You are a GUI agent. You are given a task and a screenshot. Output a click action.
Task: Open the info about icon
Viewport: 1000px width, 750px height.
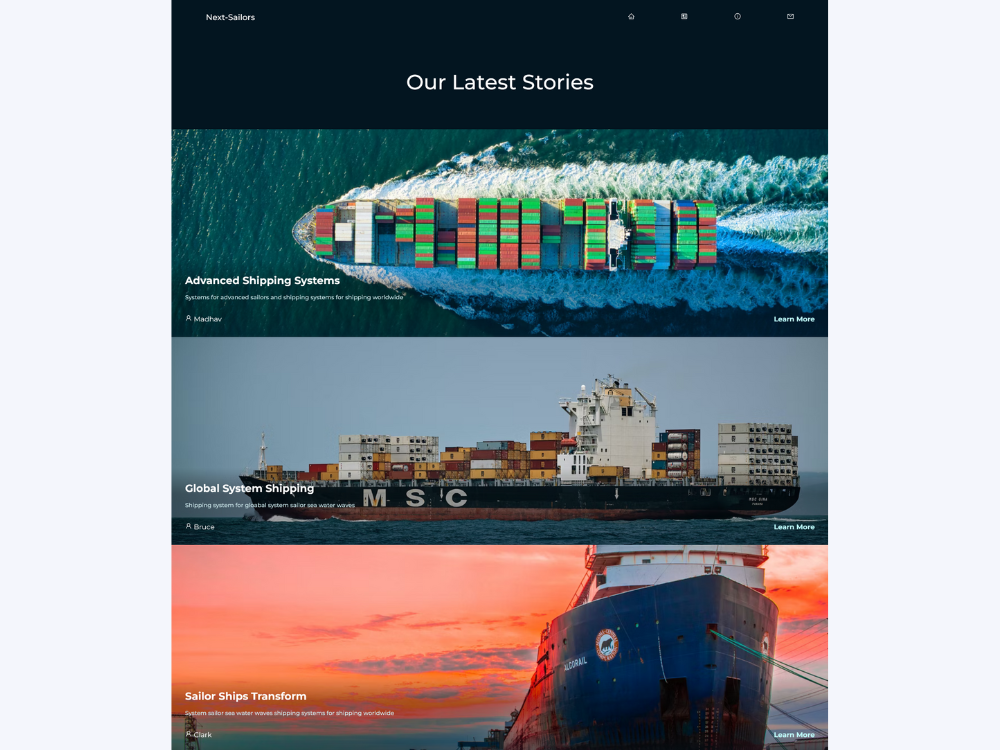(x=737, y=17)
